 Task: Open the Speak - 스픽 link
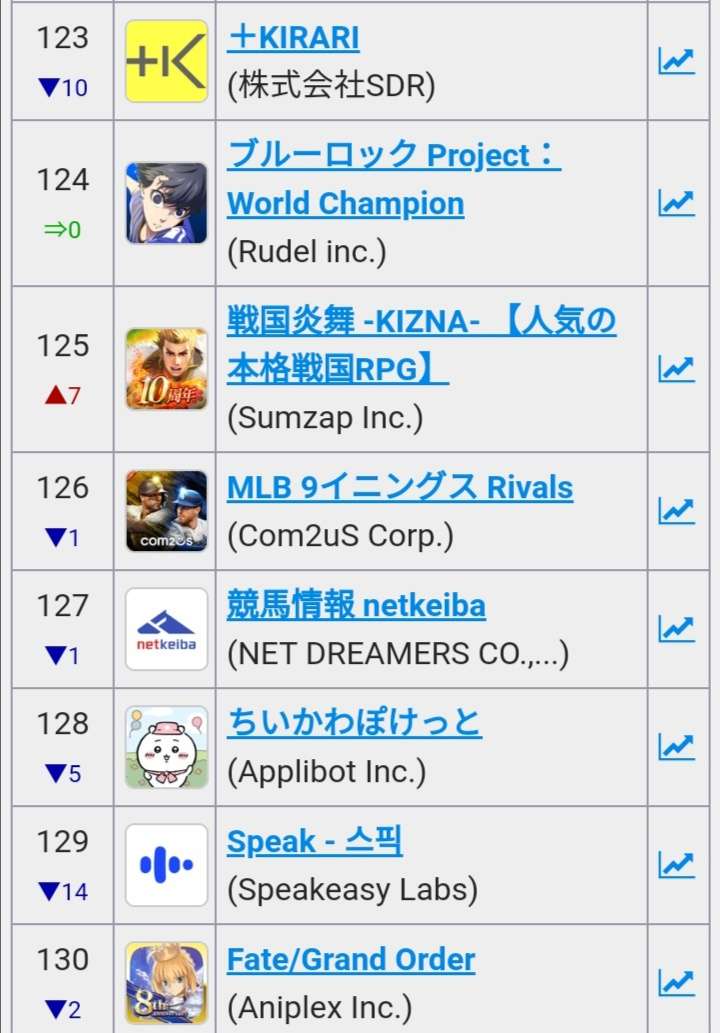(314, 842)
